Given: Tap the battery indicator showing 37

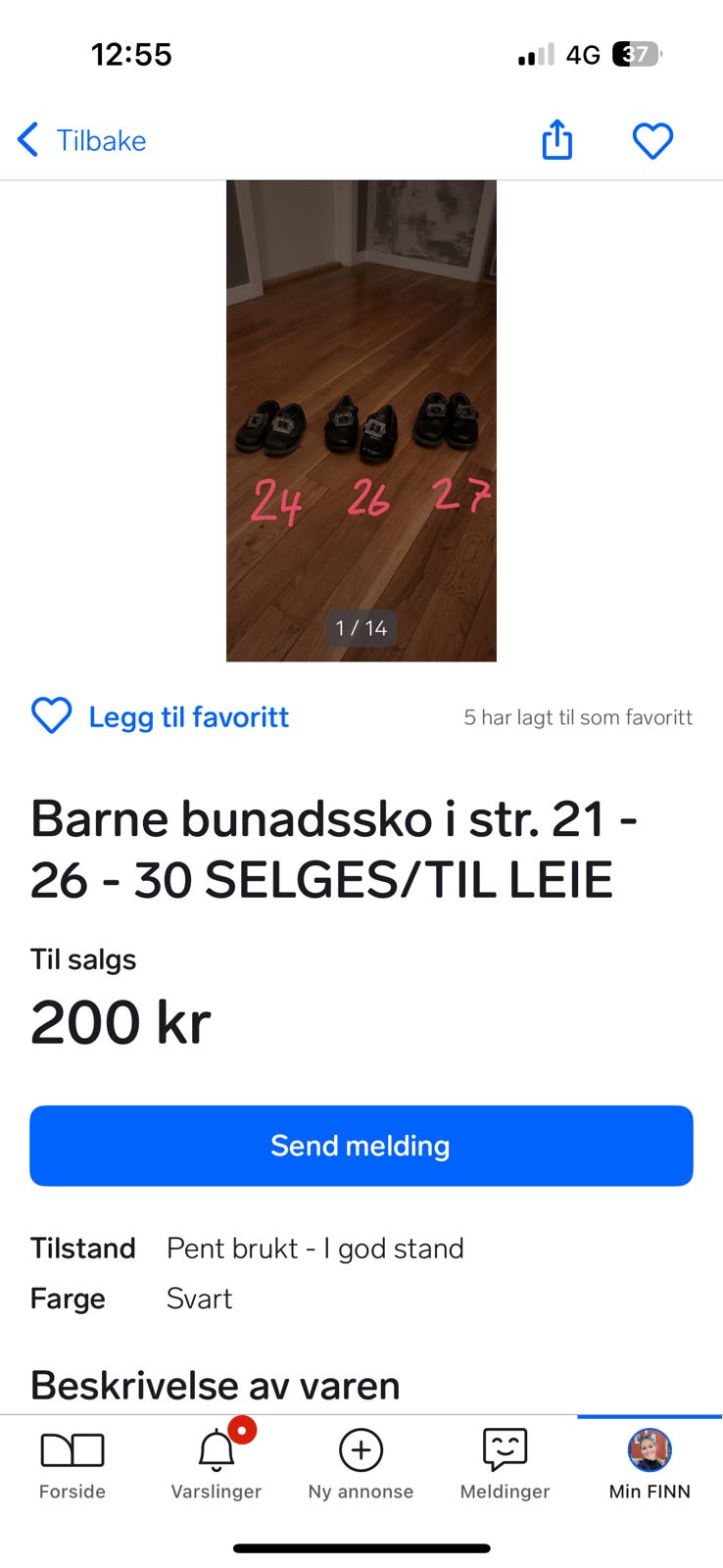Looking at the screenshot, I should click(635, 54).
